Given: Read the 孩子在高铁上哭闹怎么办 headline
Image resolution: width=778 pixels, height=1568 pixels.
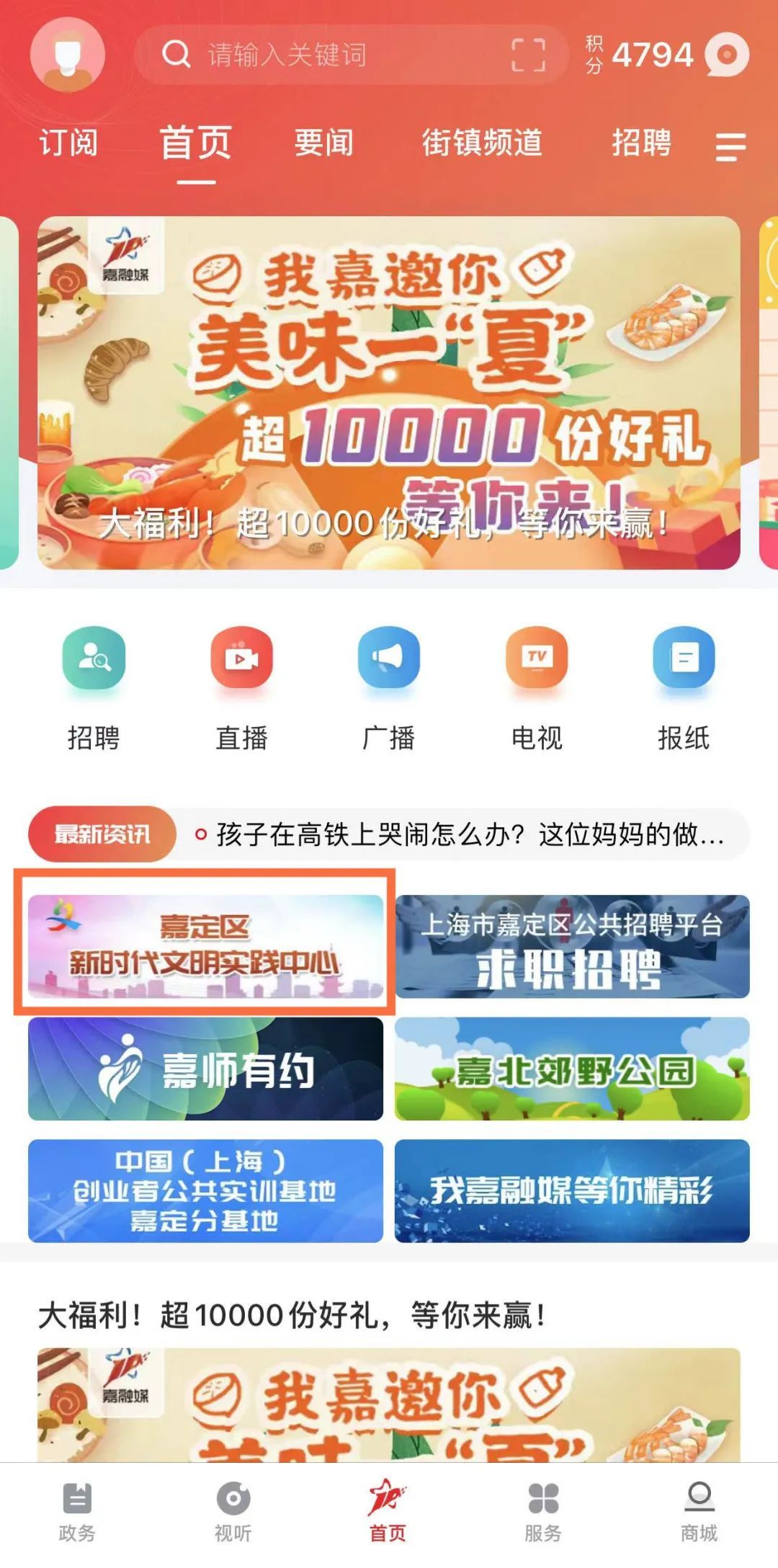Looking at the screenshot, I should pyautogui.click(x=468, y=835).
